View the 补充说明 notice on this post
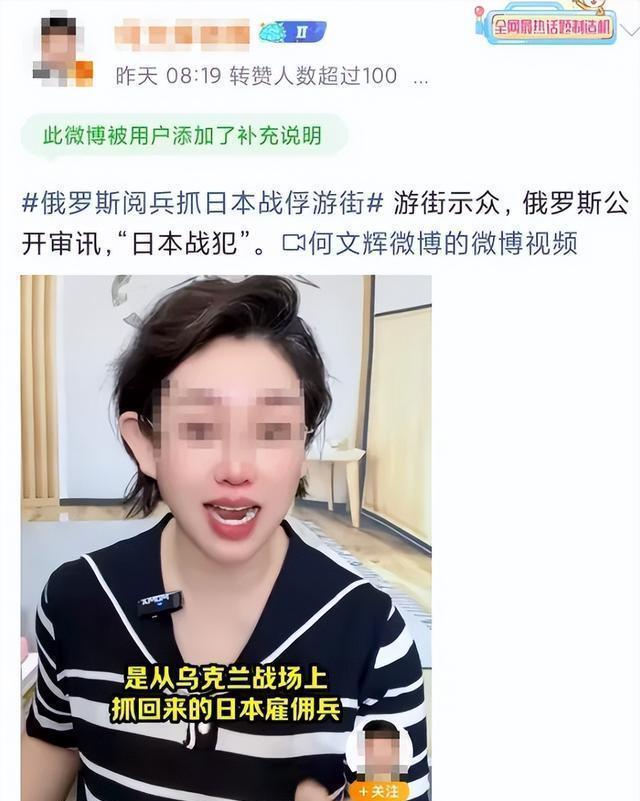 click(x=183, y=135)
